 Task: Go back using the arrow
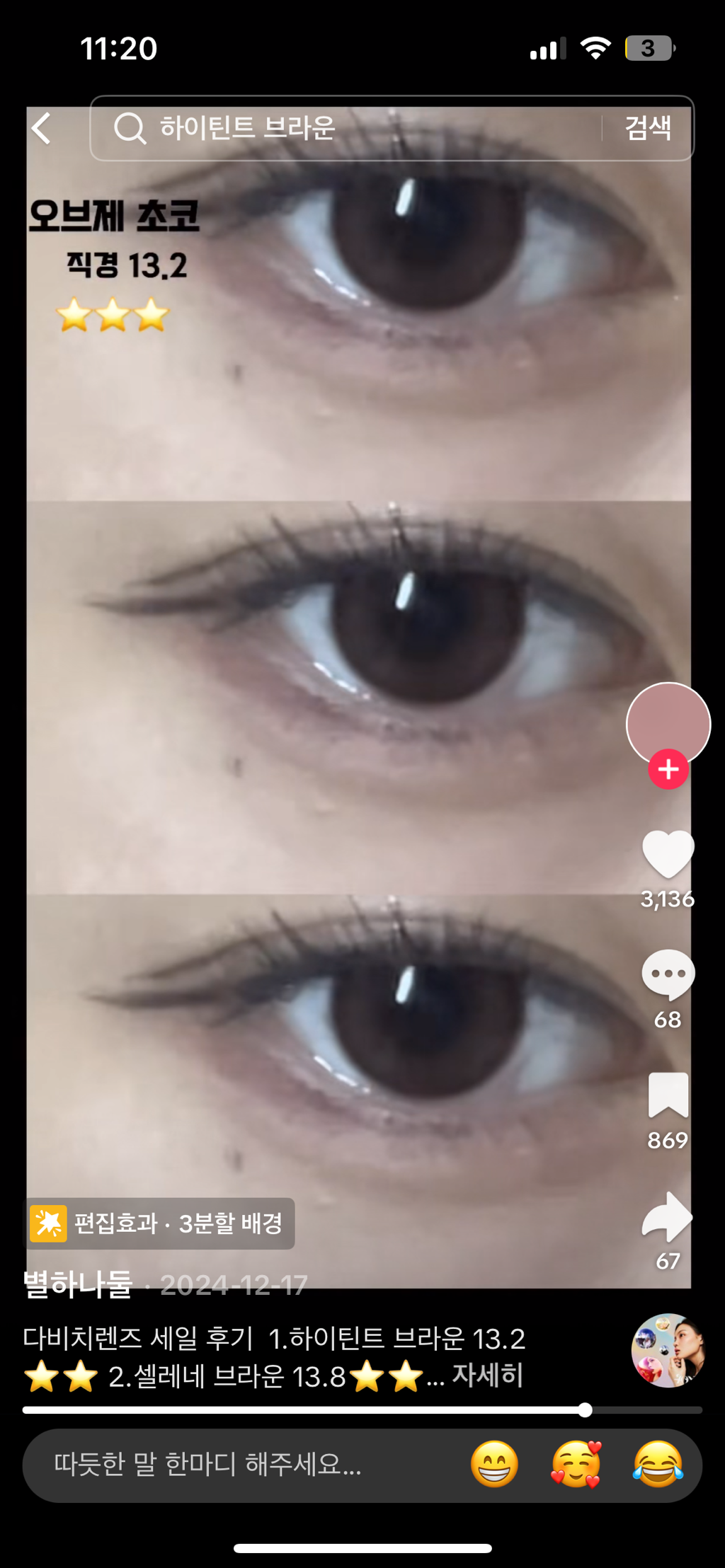coord(41,129)
